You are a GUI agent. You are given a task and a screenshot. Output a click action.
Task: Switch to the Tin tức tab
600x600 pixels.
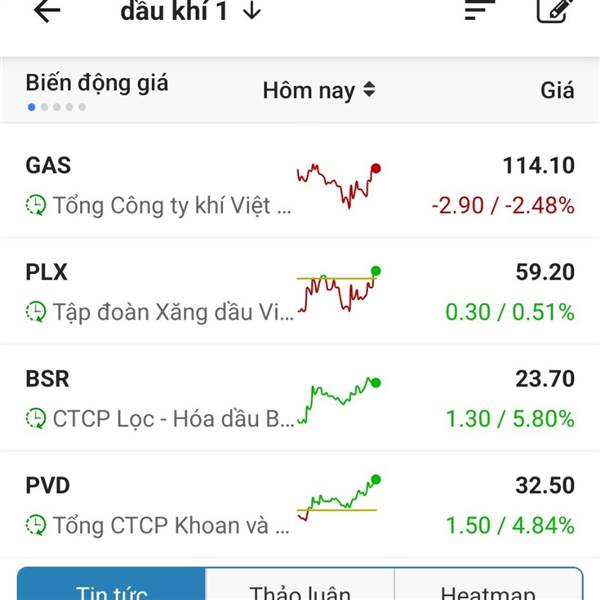(111, 585)
